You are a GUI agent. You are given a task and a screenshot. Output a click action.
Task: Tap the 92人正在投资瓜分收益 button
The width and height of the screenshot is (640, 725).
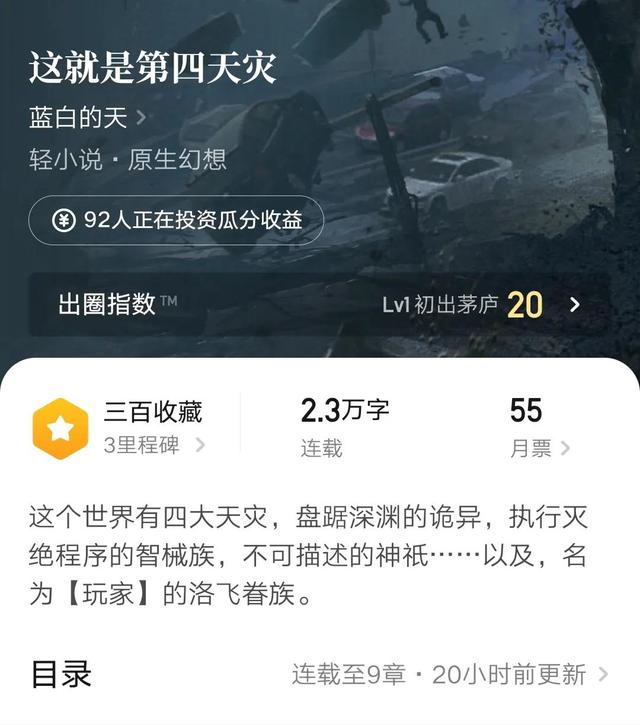[x=176, y=220]
